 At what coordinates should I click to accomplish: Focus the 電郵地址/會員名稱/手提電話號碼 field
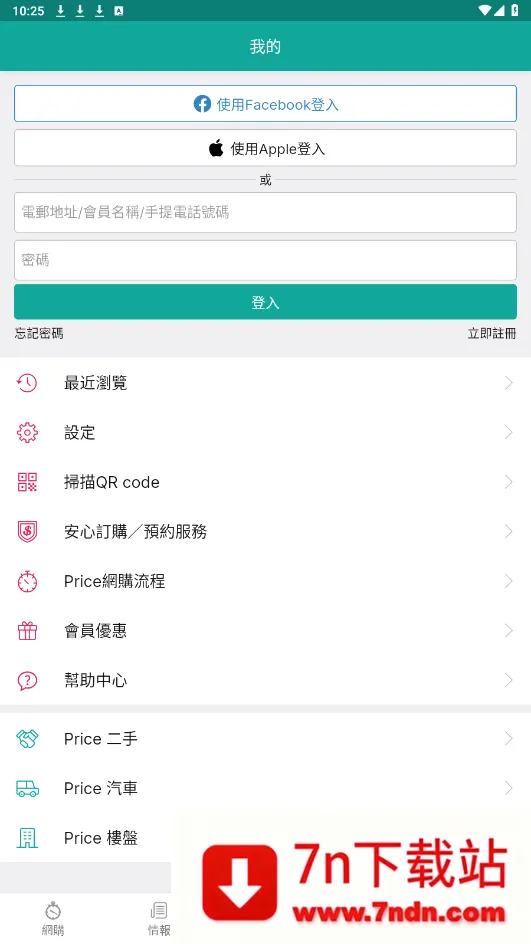coord(266,212)
